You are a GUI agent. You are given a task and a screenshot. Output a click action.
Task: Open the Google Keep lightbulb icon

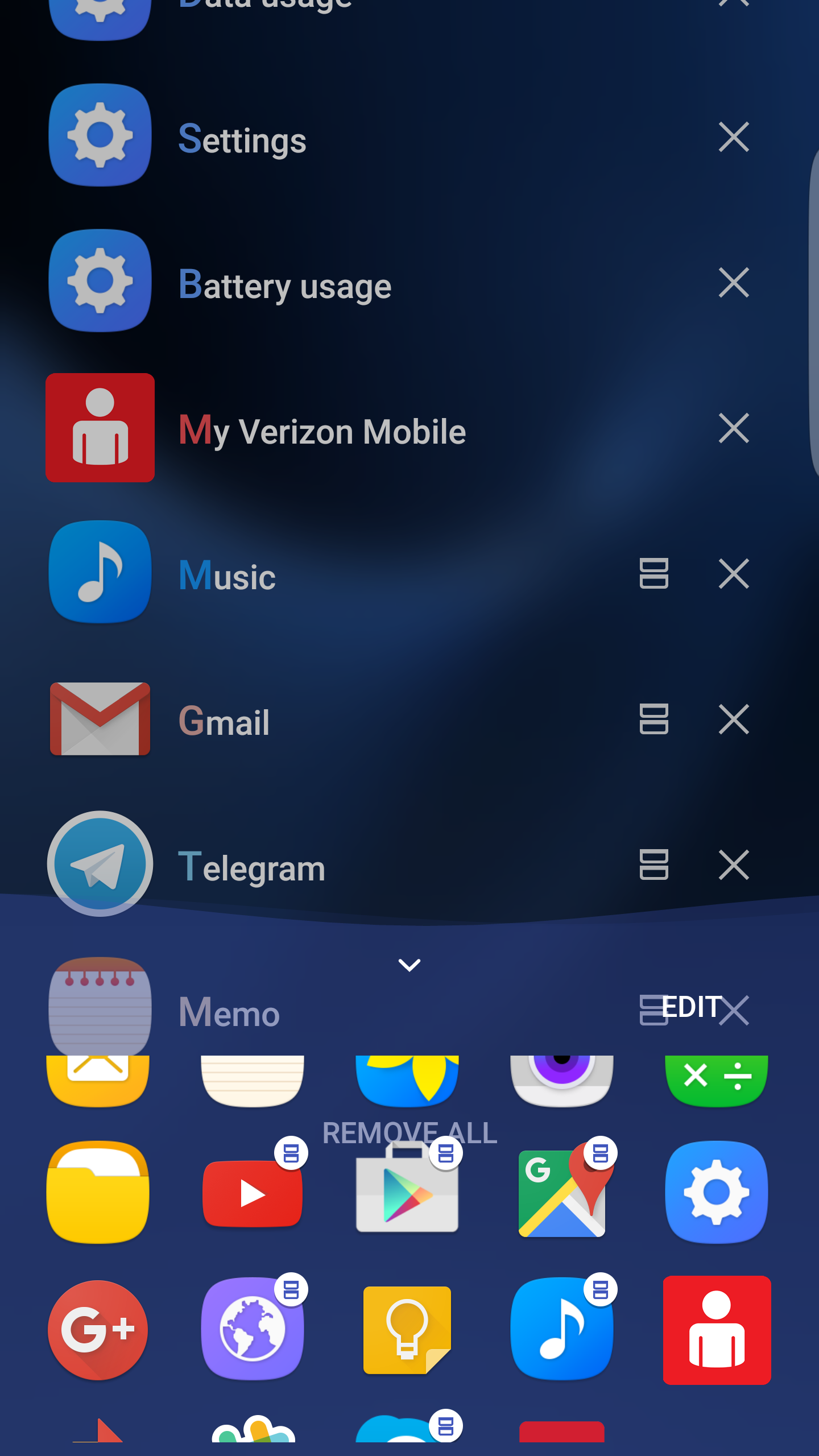[x=407, y=1330]
